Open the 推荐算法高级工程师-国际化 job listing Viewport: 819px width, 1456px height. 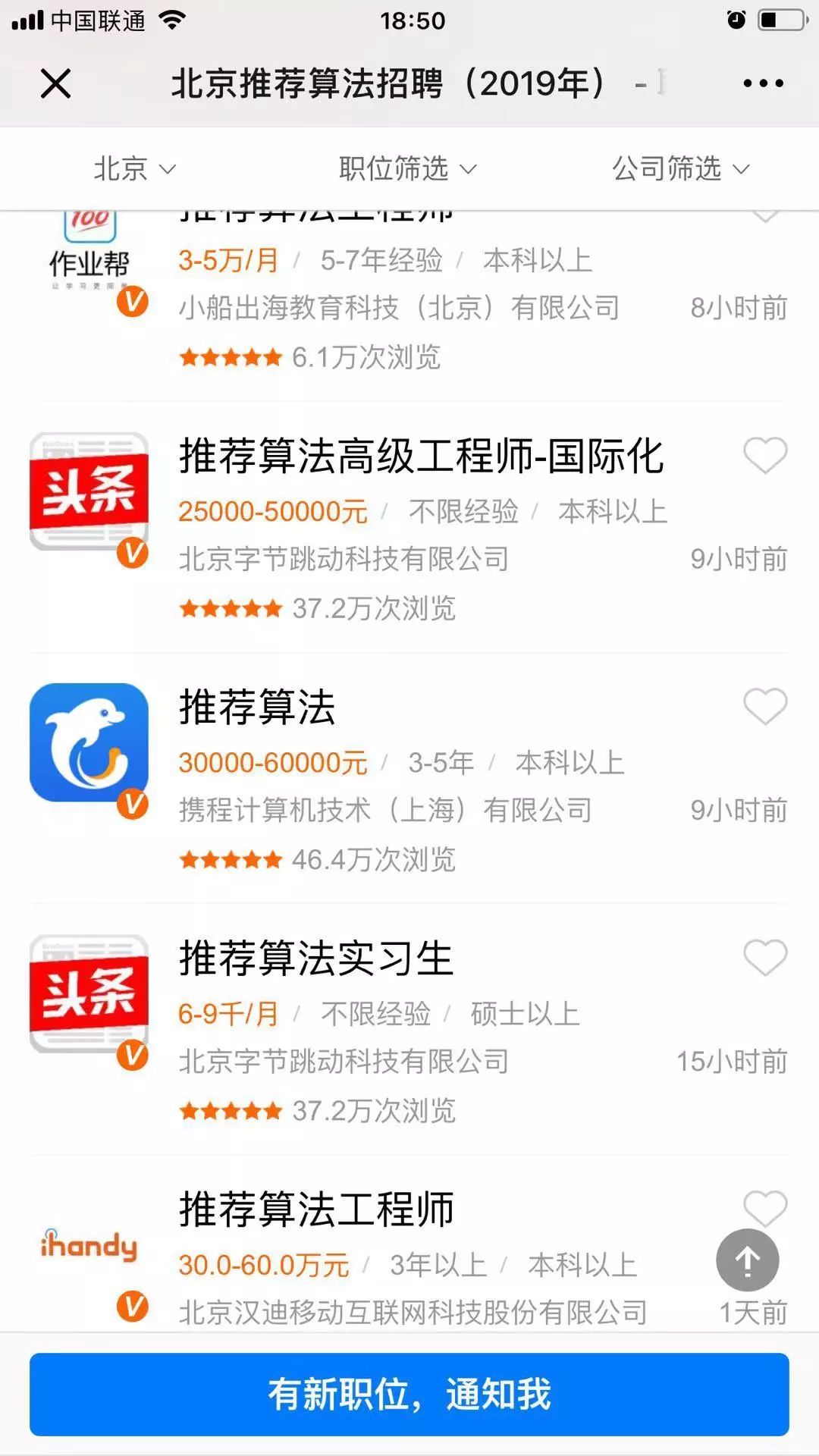(x=422, y=457)
